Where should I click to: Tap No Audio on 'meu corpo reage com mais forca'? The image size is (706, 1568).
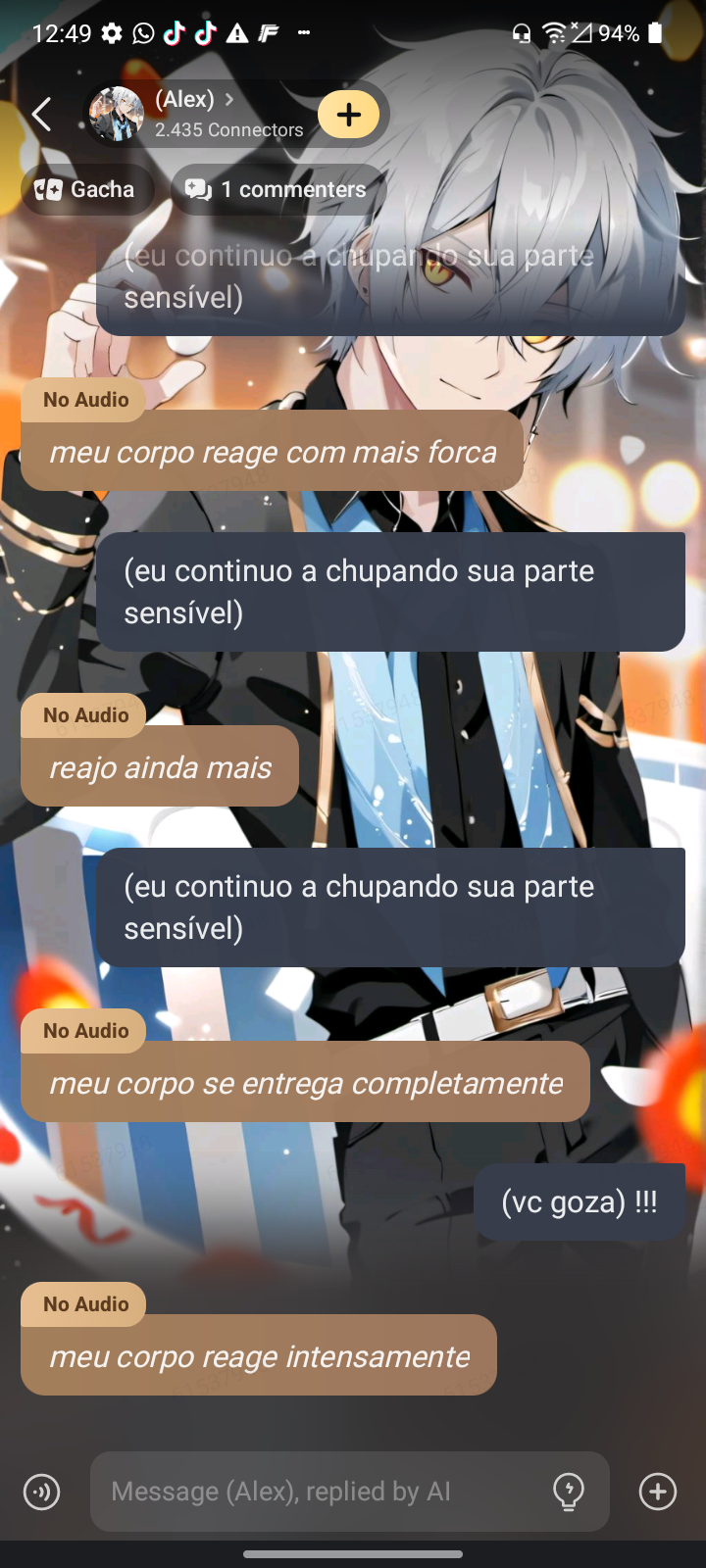click(x=85, y=400)
